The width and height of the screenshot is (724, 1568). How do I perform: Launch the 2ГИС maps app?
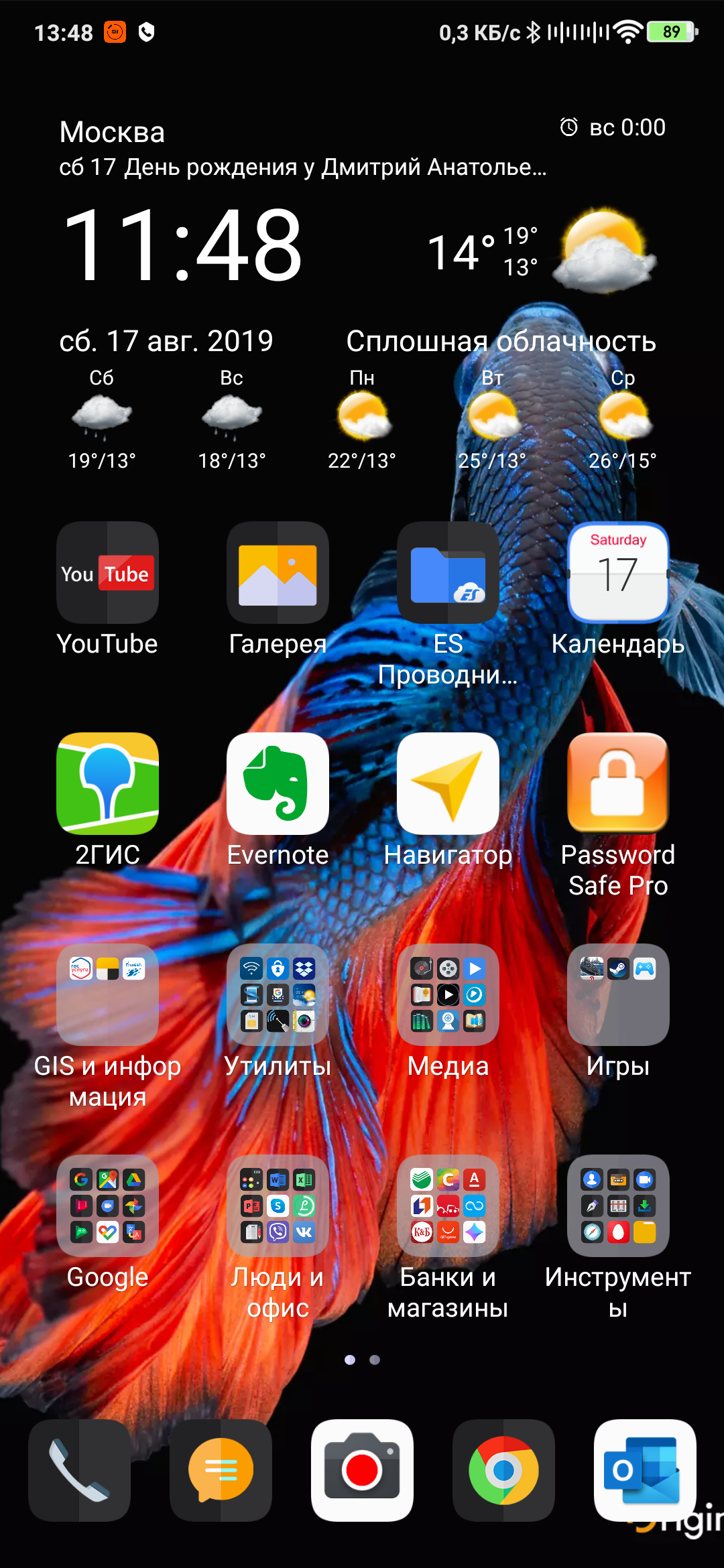tap(107, 784)
